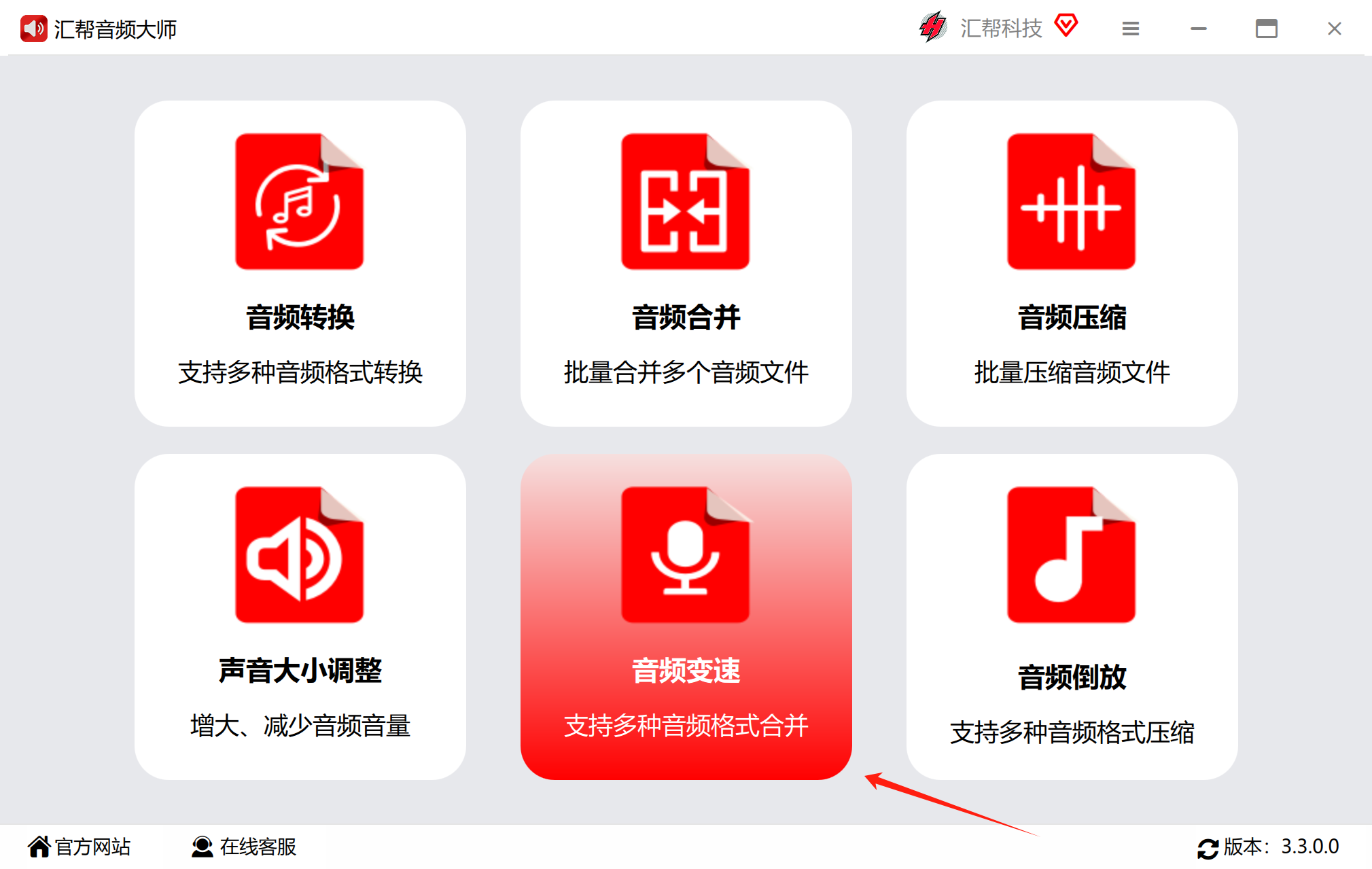
Task: Open the VIP diamond icon
Action: (x=1066, y=26)
